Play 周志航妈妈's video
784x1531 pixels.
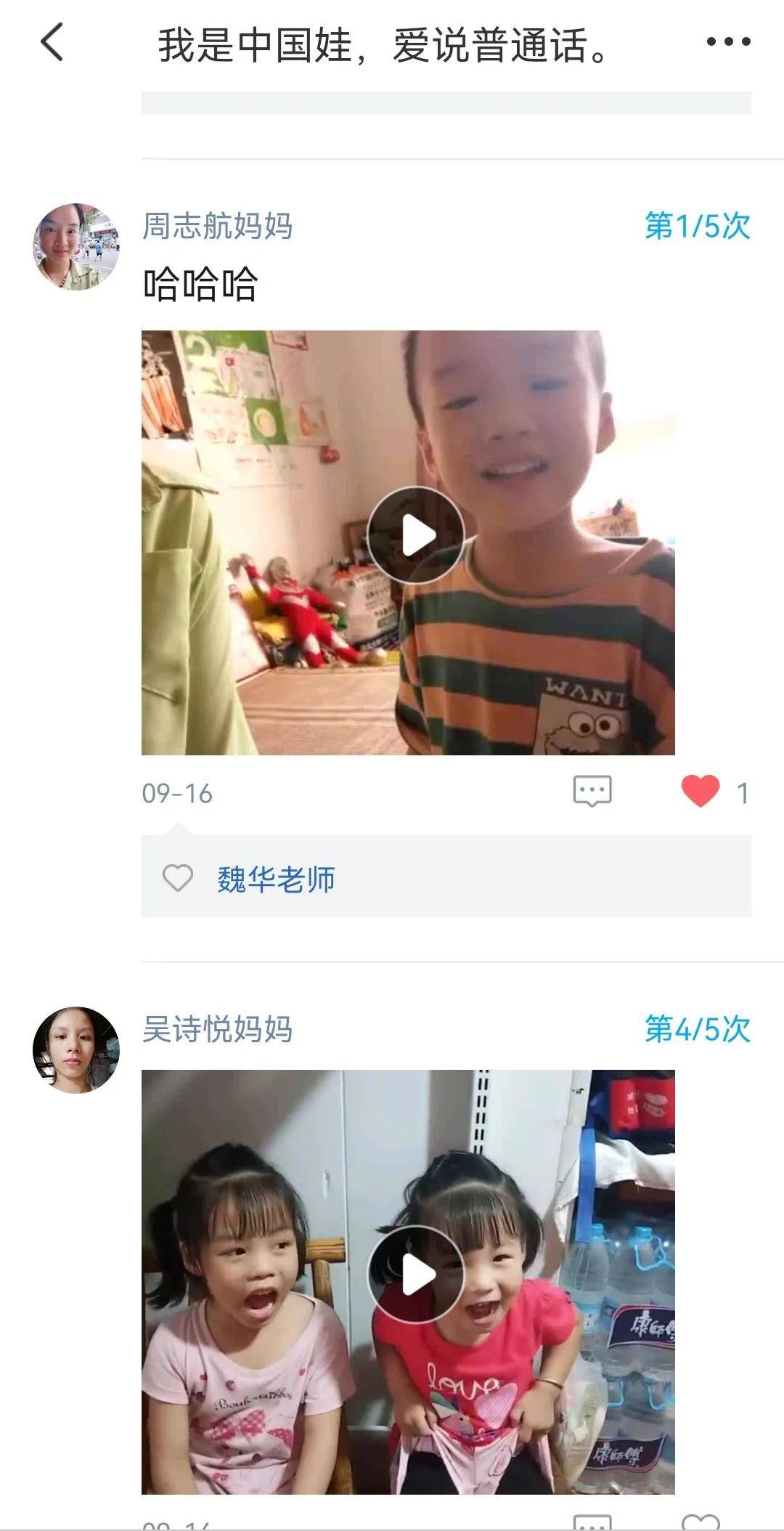(415, 535)
